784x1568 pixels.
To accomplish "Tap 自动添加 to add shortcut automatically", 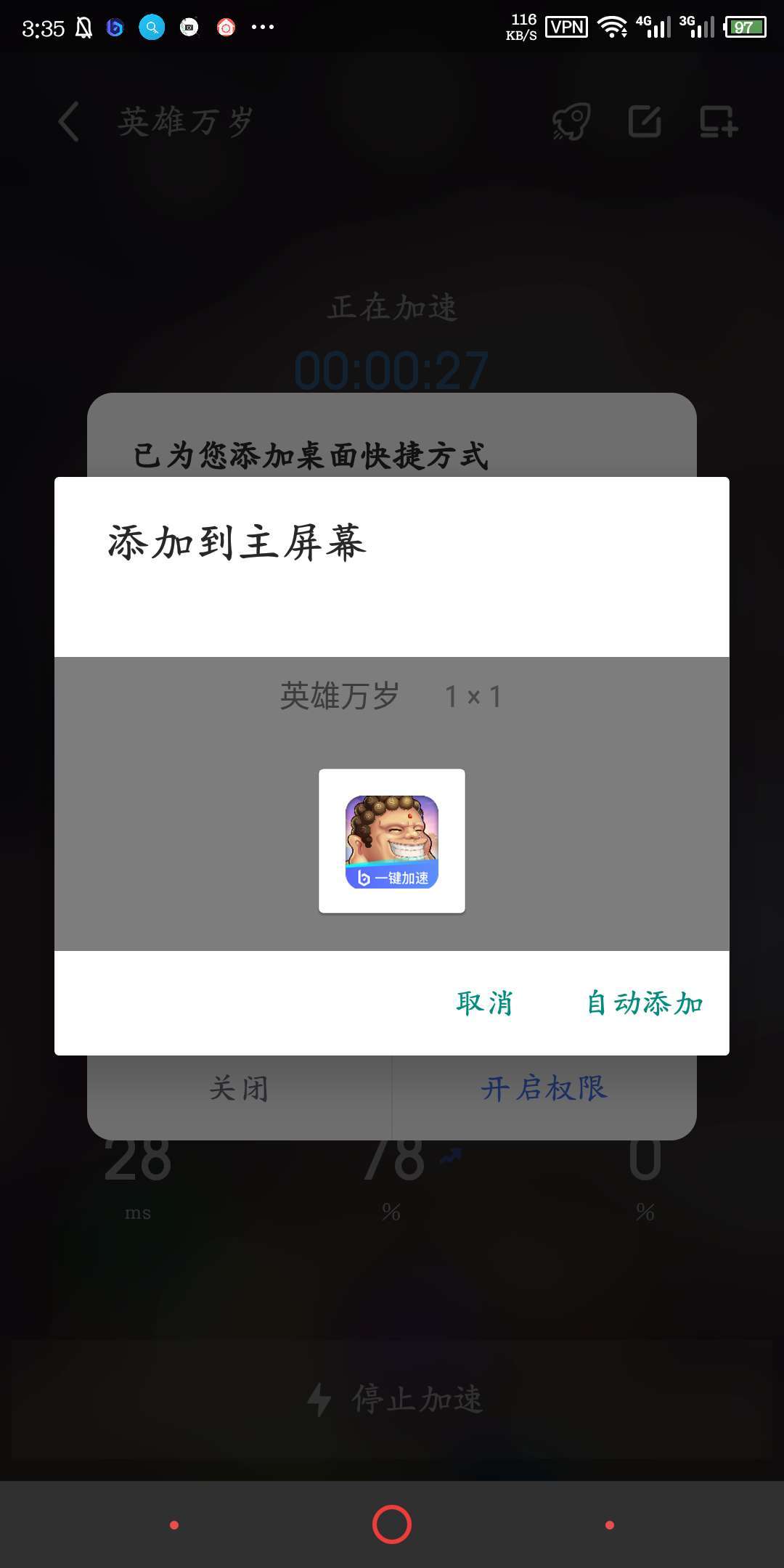I will pyautogui.click(x=645, y=1003).
